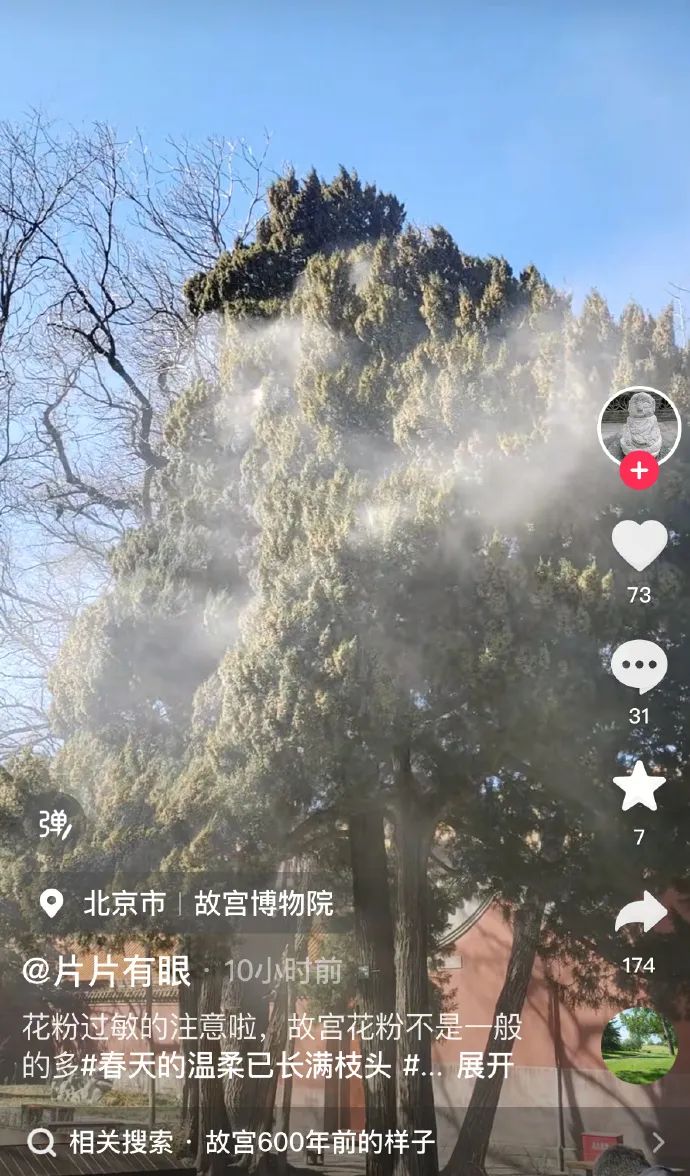Open the spinning music disc
Screen dimensions: 690x1176
click(x=639, y=1046)
